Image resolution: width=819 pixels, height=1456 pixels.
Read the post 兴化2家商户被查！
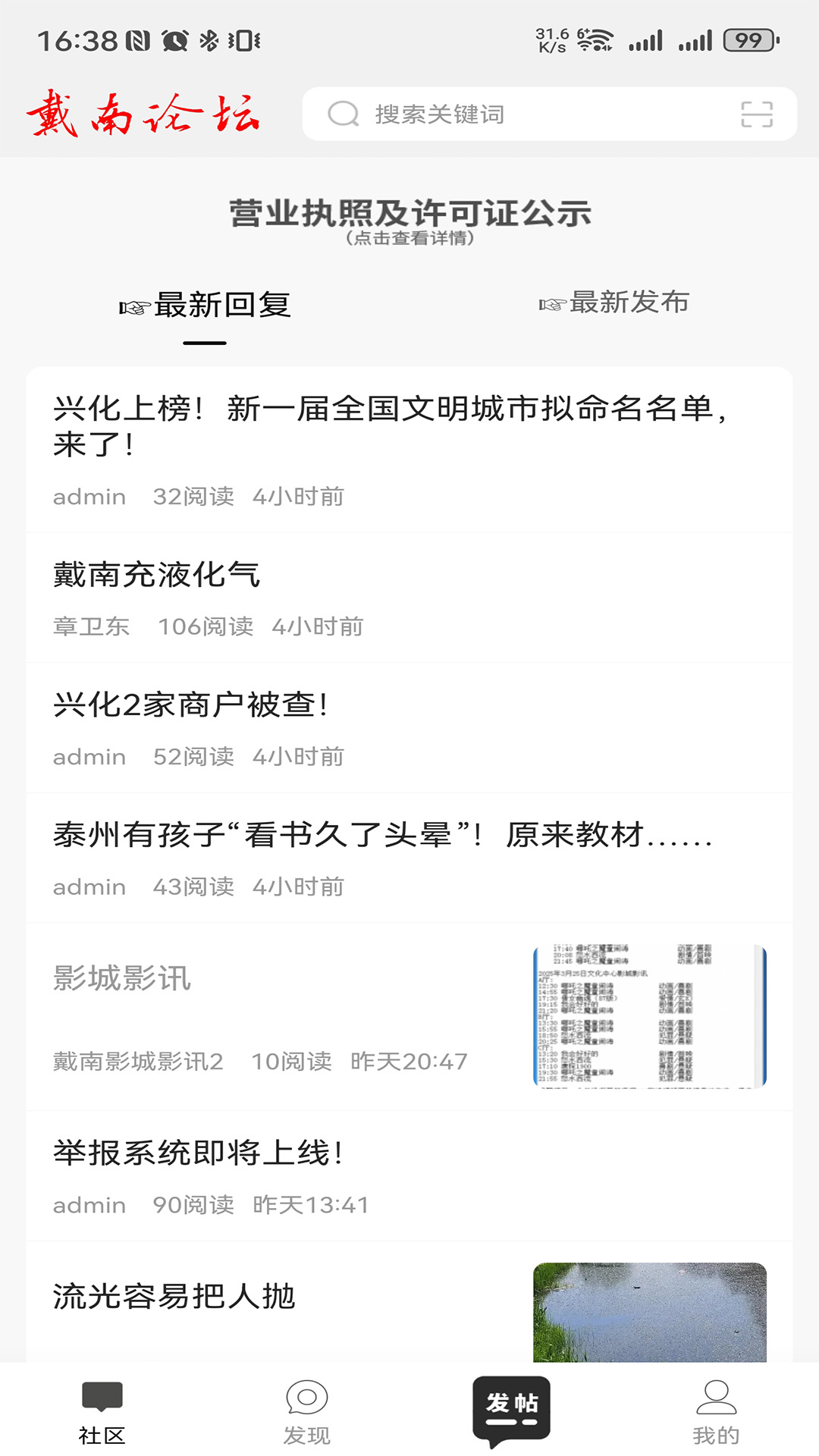[190, 705]
